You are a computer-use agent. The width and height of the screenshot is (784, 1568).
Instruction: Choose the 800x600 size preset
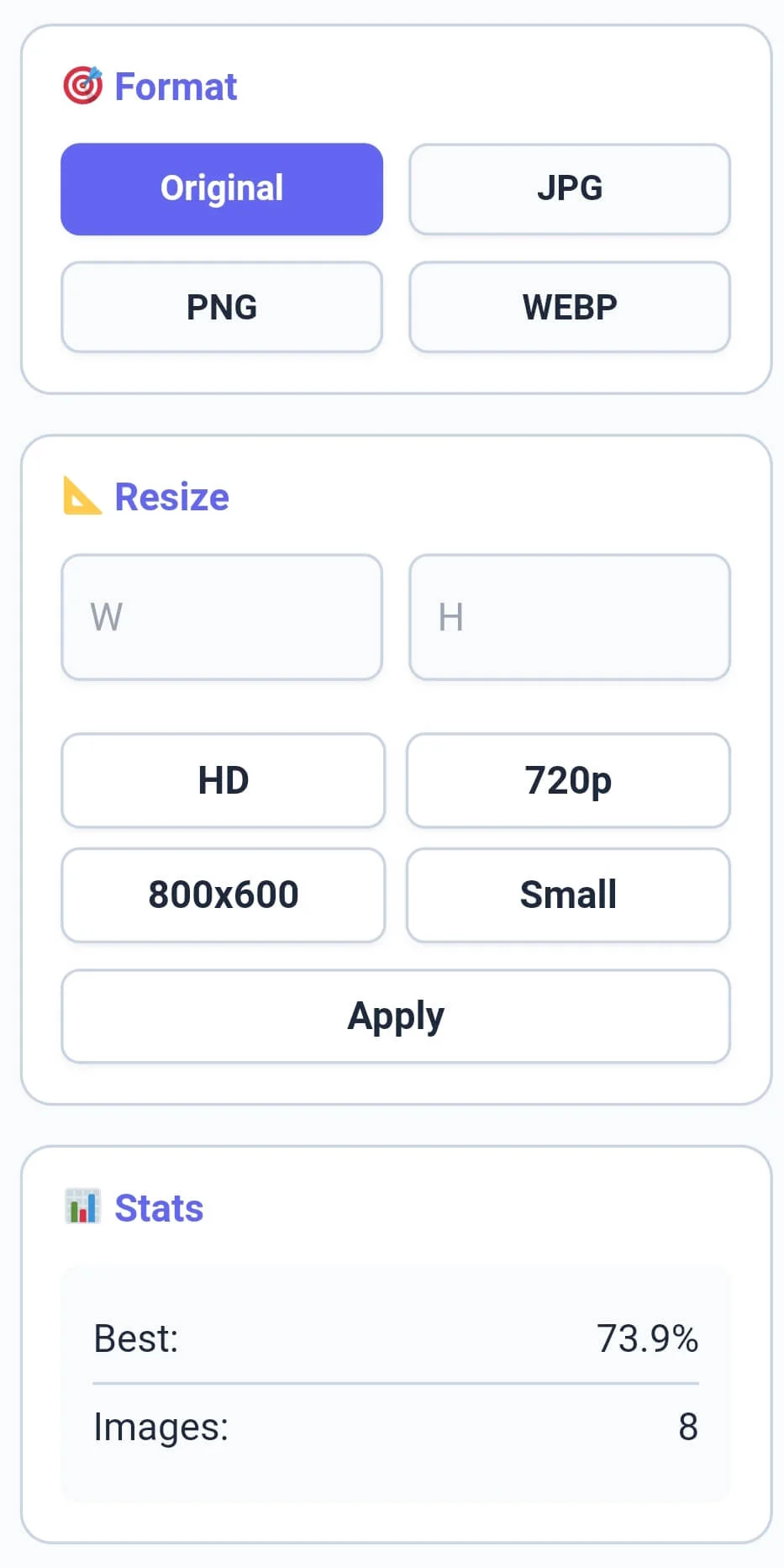pos(223,895)
